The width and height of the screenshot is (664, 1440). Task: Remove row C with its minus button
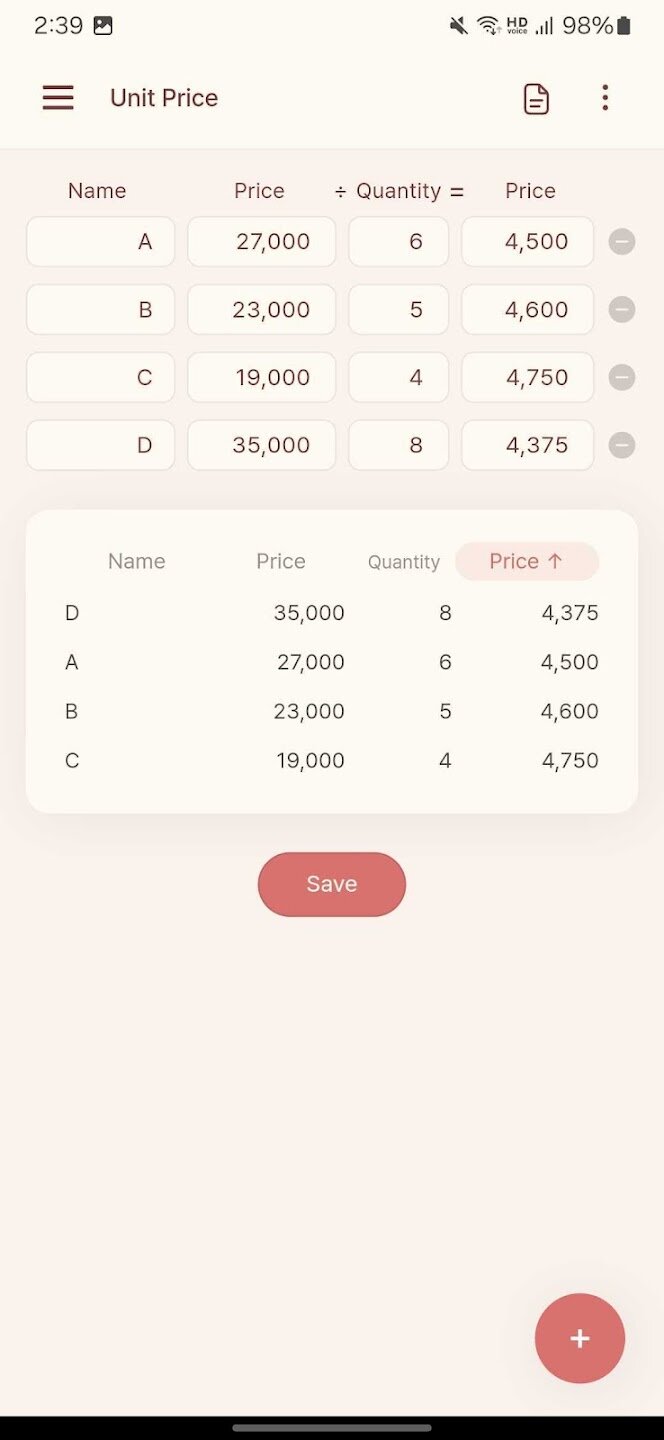[x=622, y=378]
